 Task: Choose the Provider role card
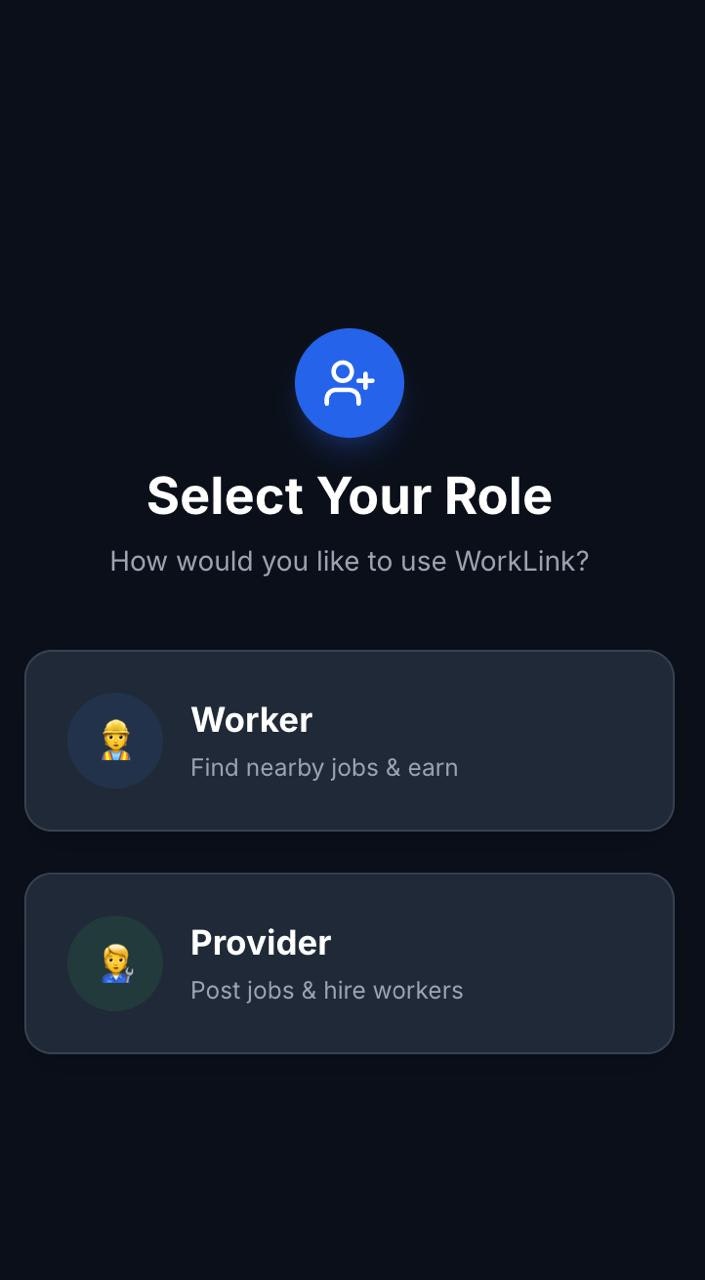349,963
